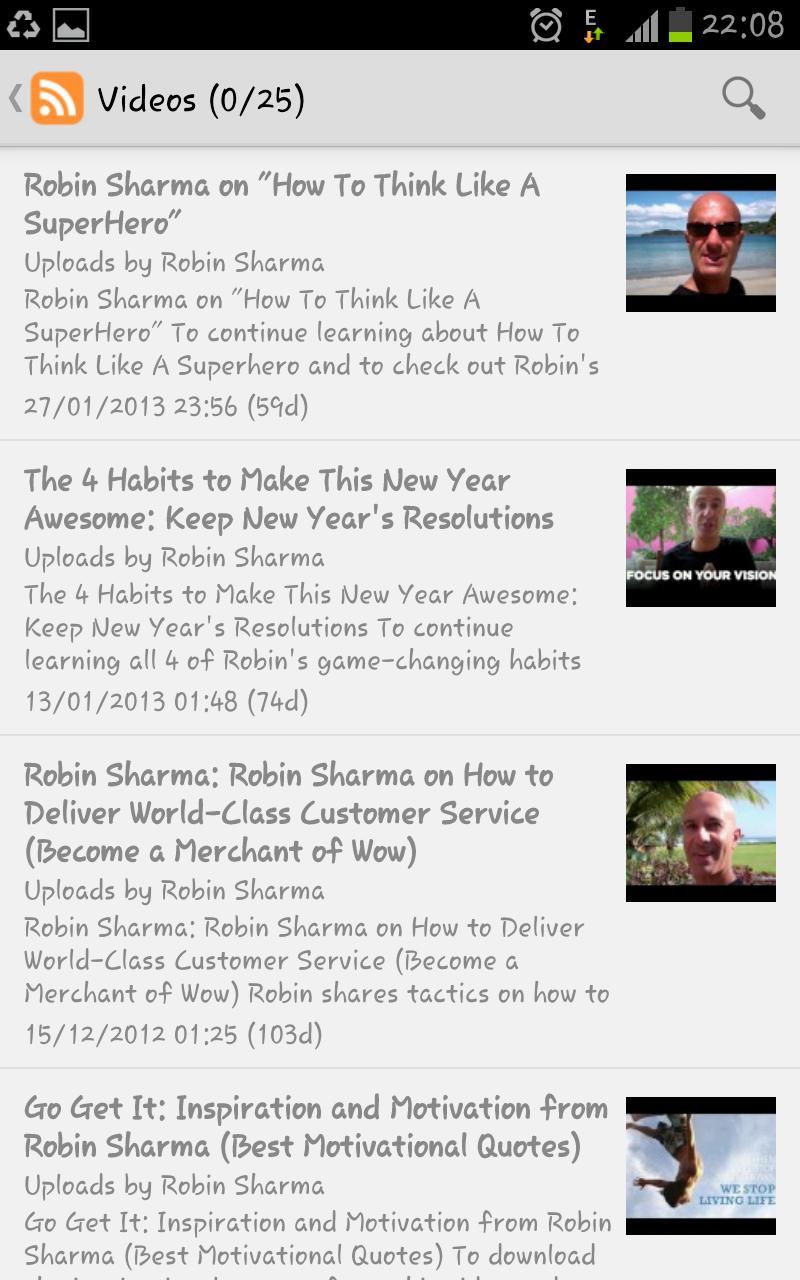The width and height of the screenshot is (800, 1280).
Task: Open the search magnifier icon
Action: (743, 98)
